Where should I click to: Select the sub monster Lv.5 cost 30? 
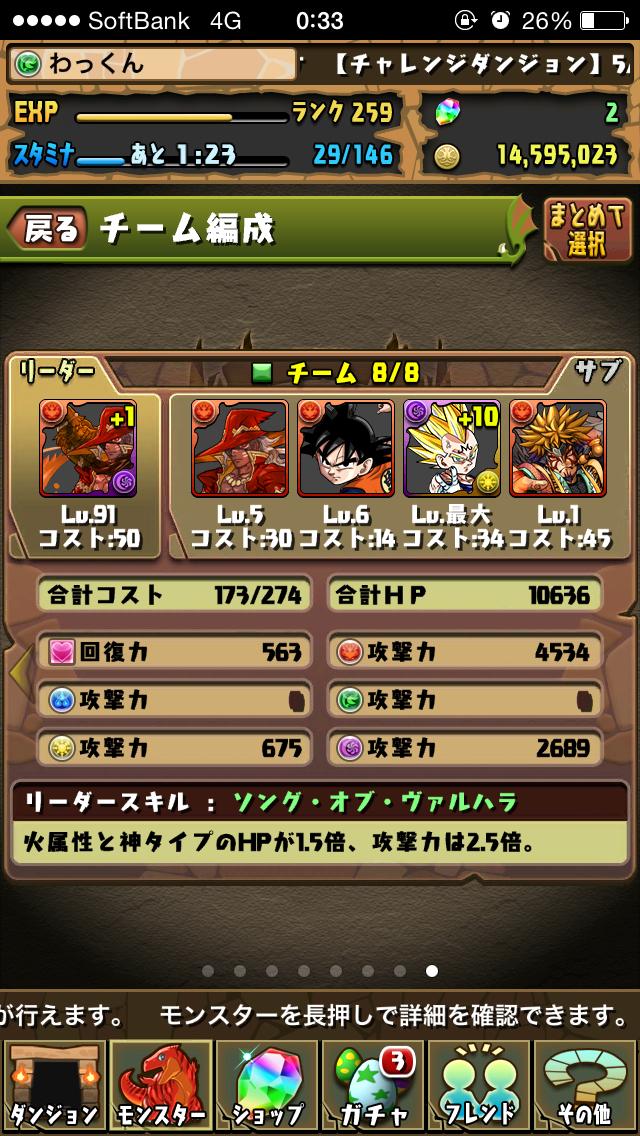[240, 448]
